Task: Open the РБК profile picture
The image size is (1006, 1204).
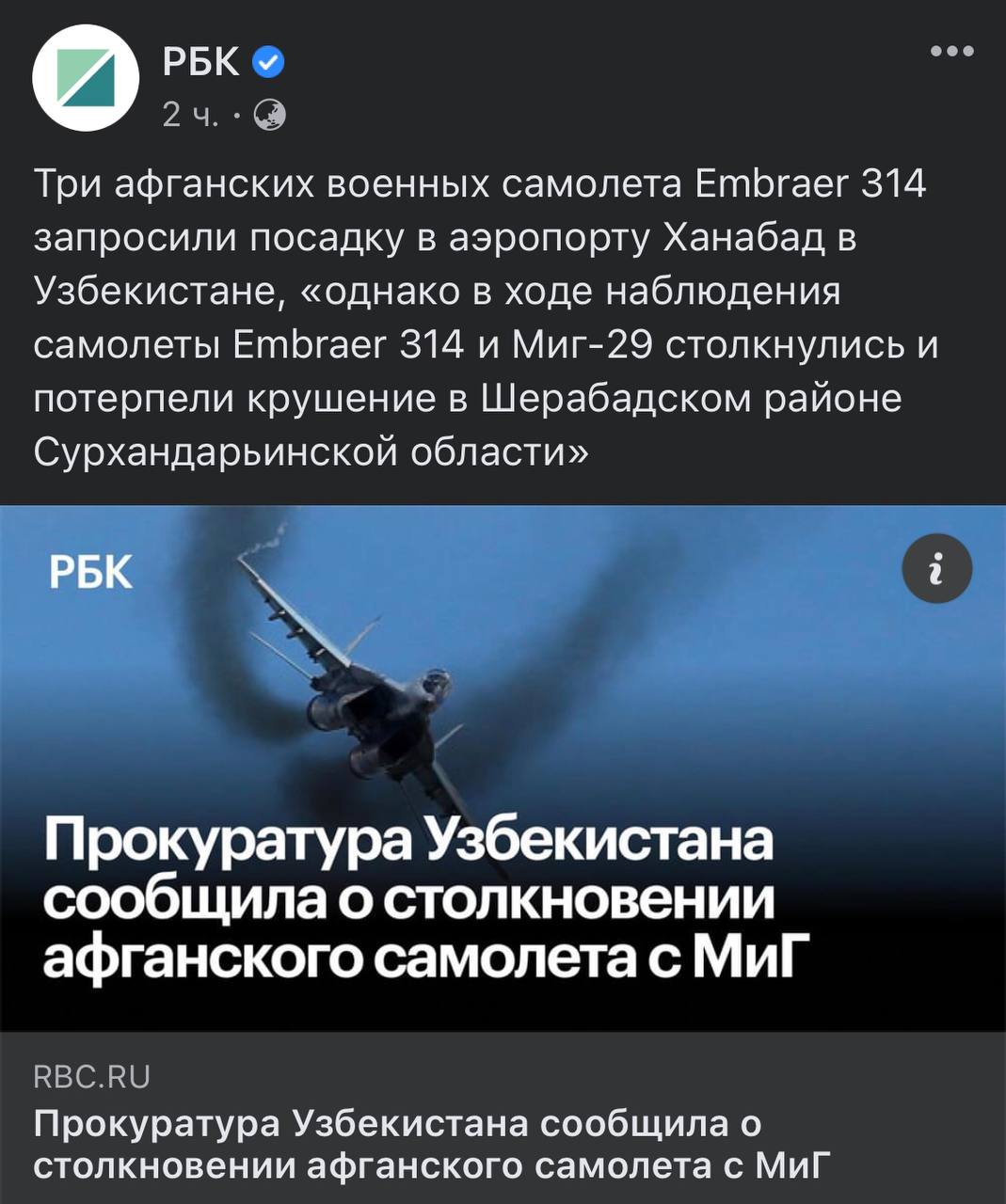Action: (x=86, y=78)
